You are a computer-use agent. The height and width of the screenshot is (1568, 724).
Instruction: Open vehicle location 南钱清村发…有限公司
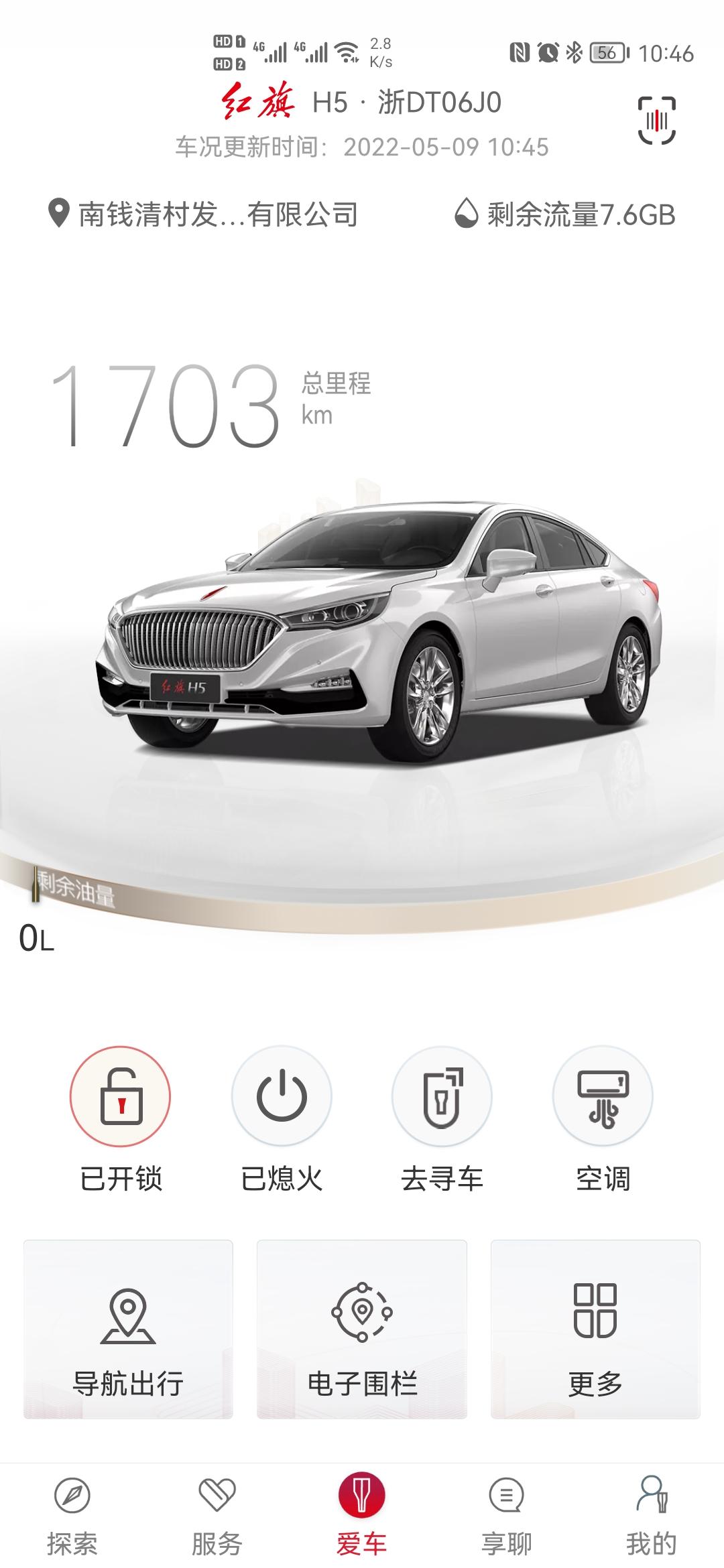(x=204, y=214)
